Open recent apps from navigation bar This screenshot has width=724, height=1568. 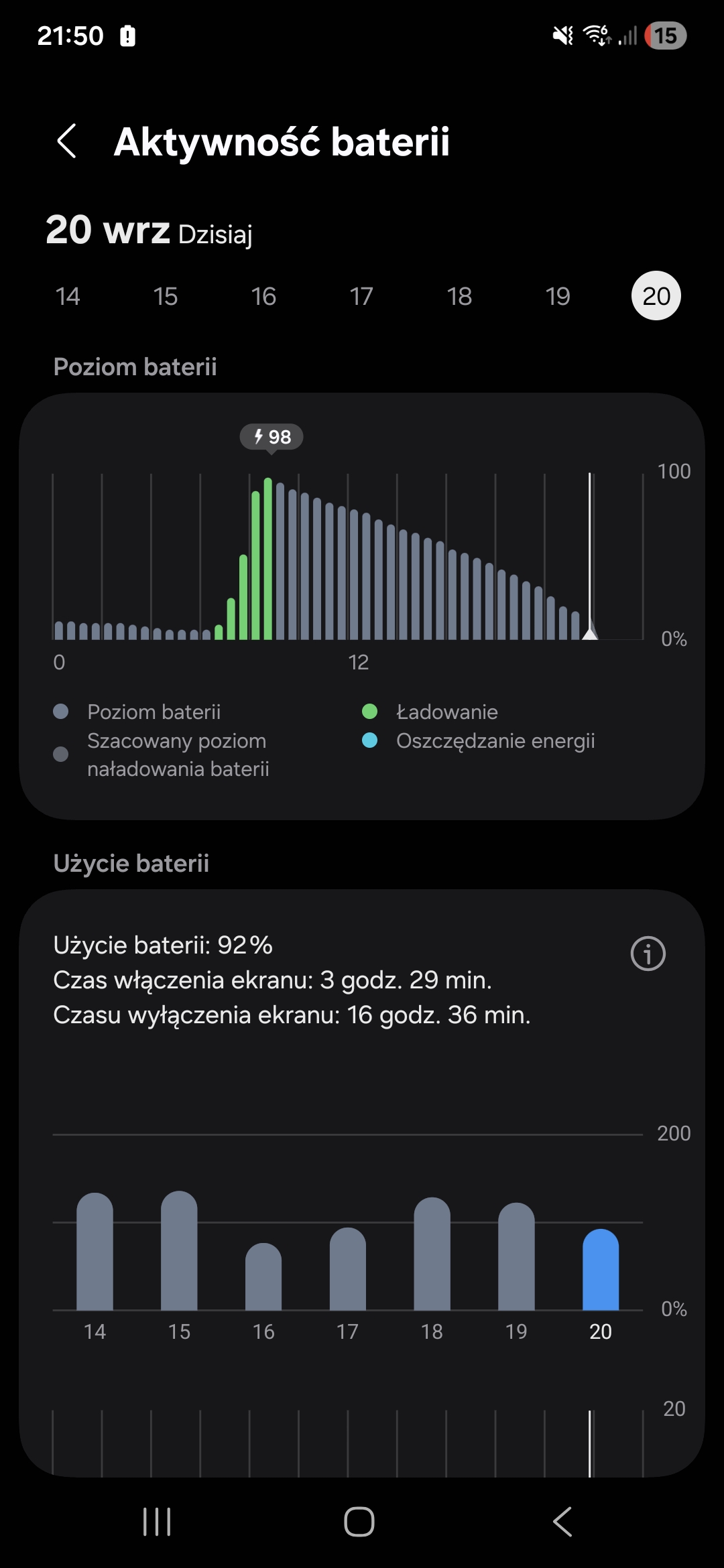point(158,1522)
